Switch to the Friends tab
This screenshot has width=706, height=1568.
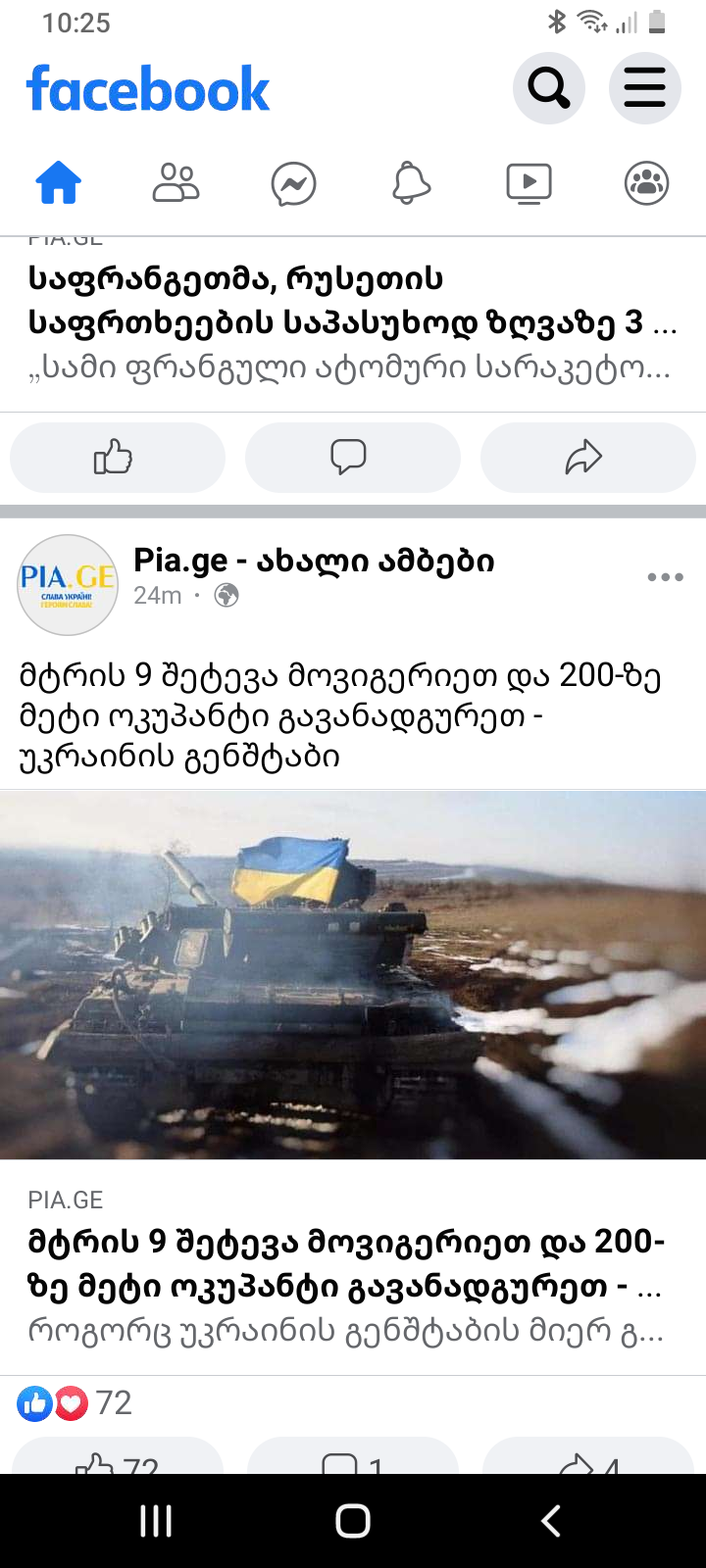tap(176, 182)
